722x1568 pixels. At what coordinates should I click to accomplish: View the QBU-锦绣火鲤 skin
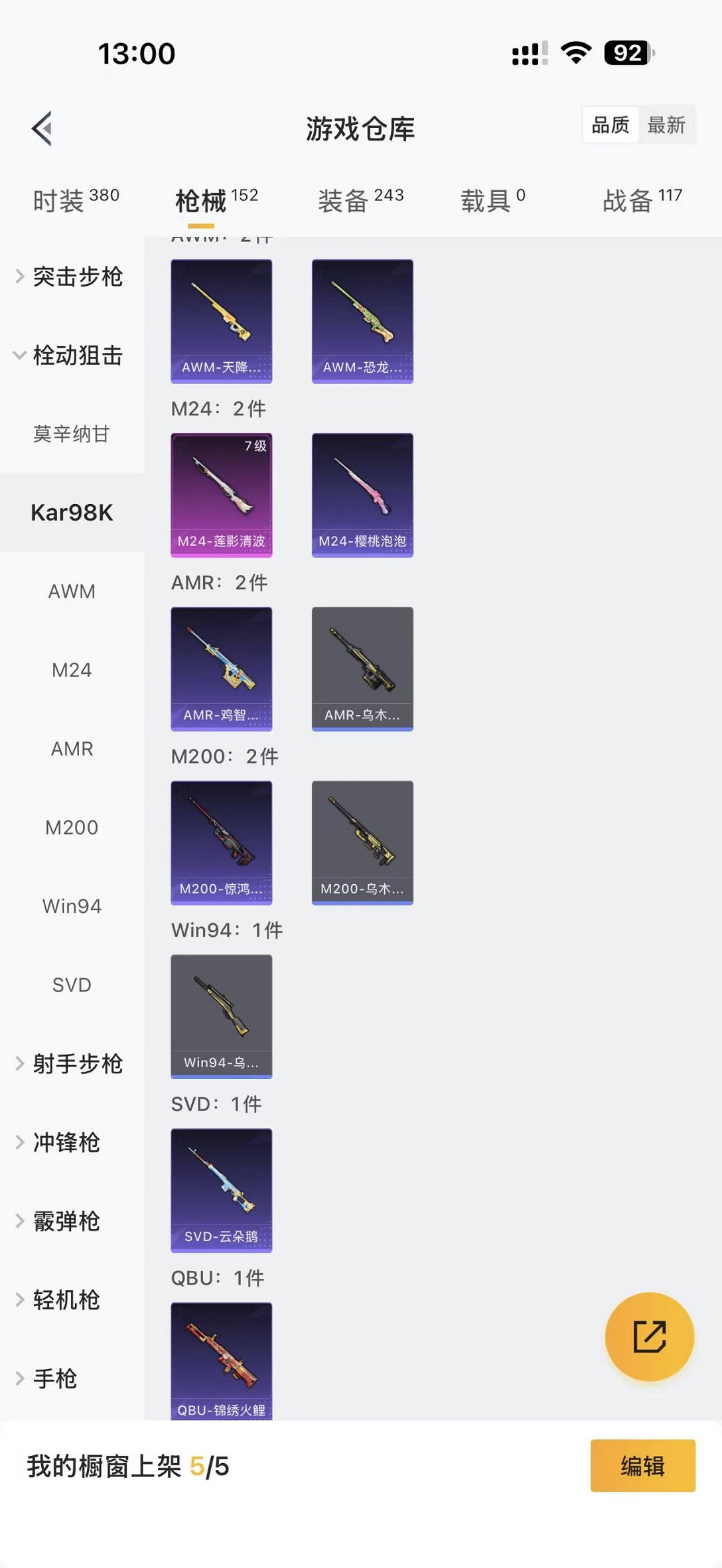point(222,1361)
